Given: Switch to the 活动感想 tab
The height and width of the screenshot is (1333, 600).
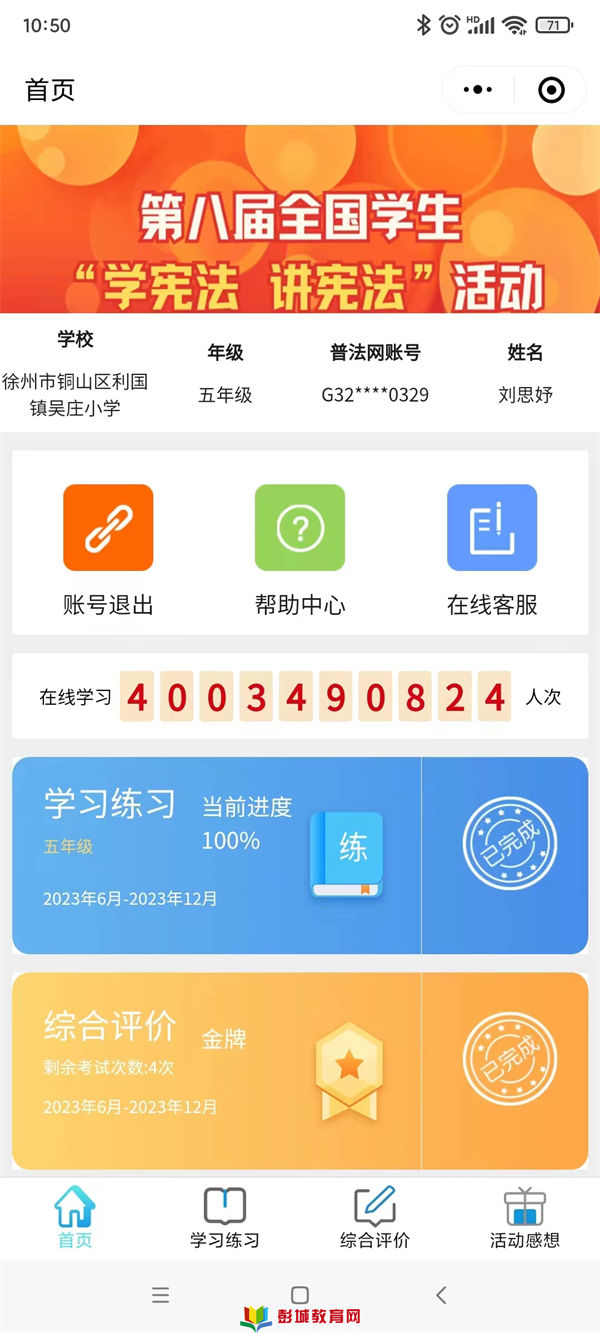Looking at the screenshot, I should pyautogui.click(x=525, y=1218).
